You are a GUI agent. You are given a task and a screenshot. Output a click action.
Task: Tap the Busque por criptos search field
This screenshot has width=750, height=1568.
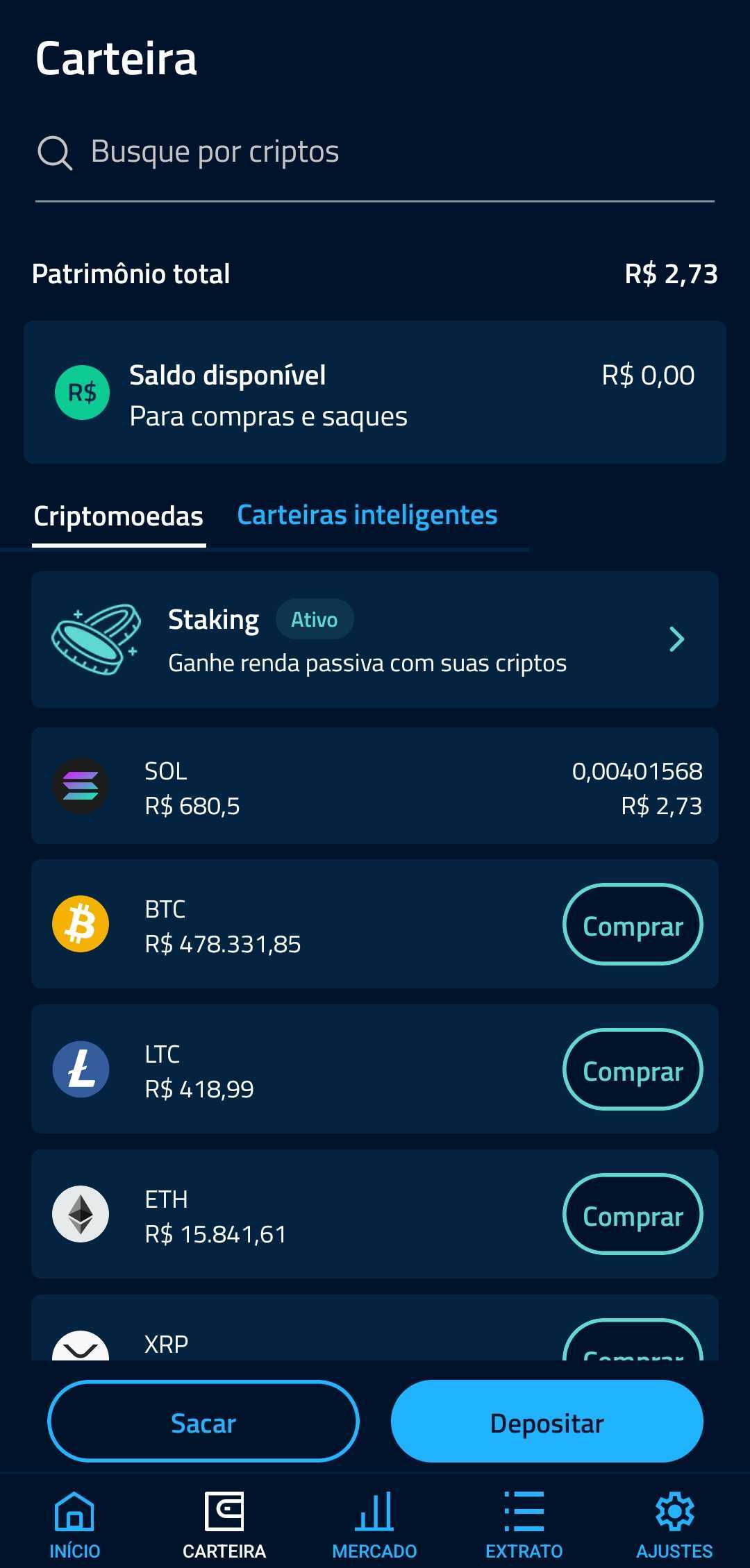point(375,152)
